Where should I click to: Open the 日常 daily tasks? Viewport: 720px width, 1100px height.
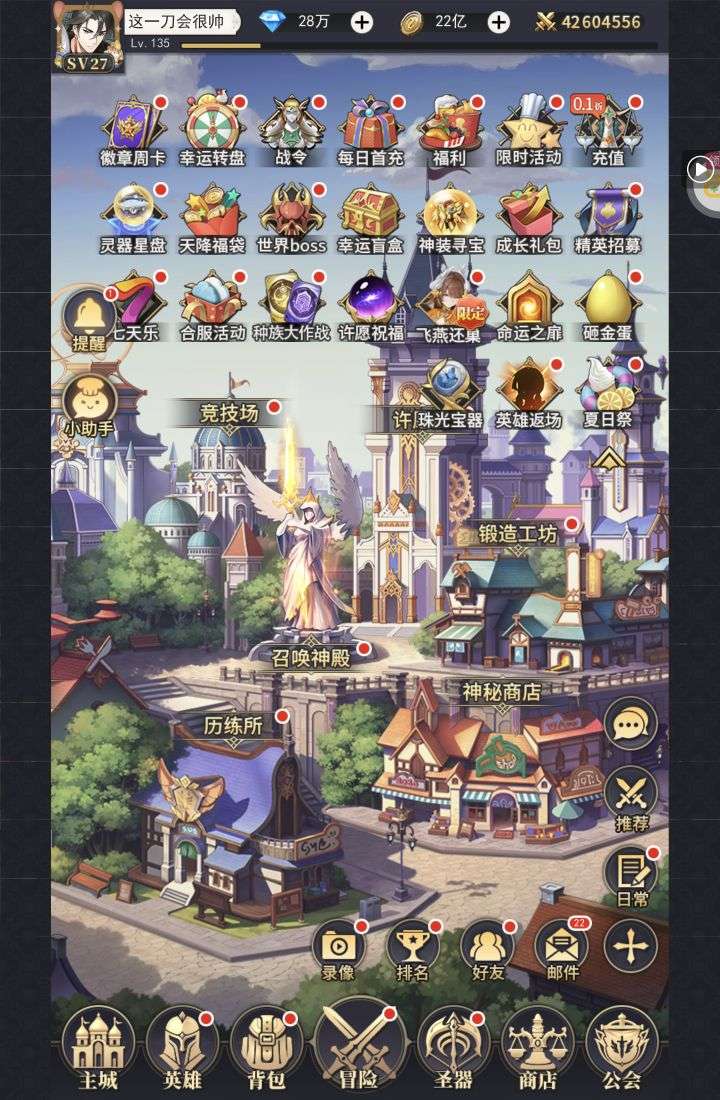(x=631, y=875)
